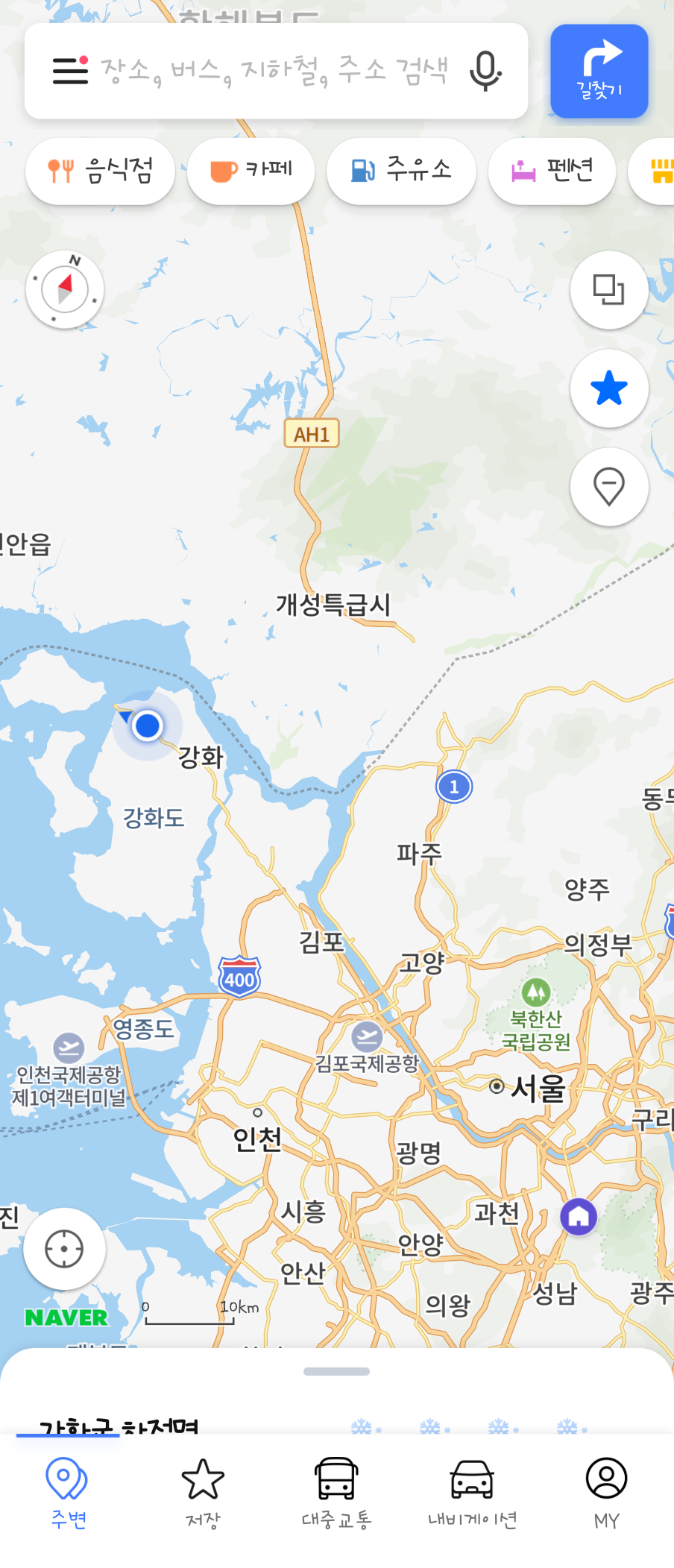Center map on current location
Screen dimensions: 674x1568
(64, 1249)
